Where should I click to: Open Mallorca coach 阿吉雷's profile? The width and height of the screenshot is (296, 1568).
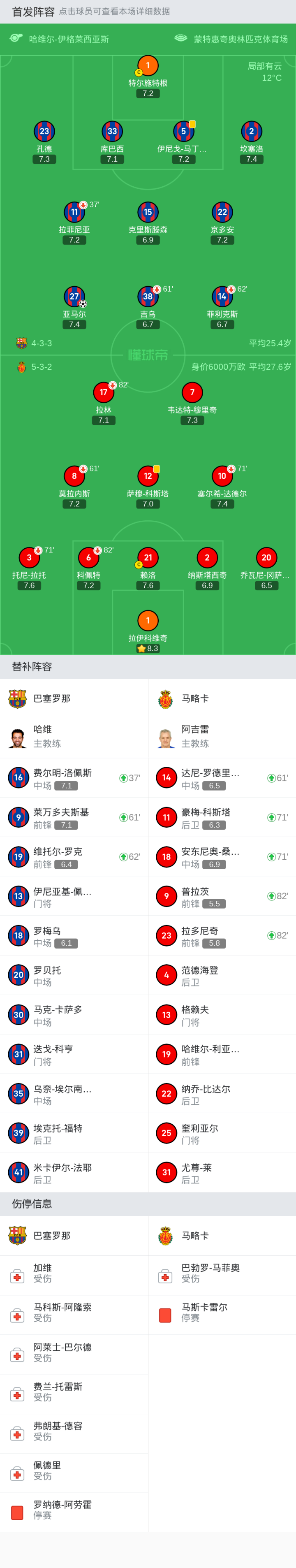pos(222,737)
